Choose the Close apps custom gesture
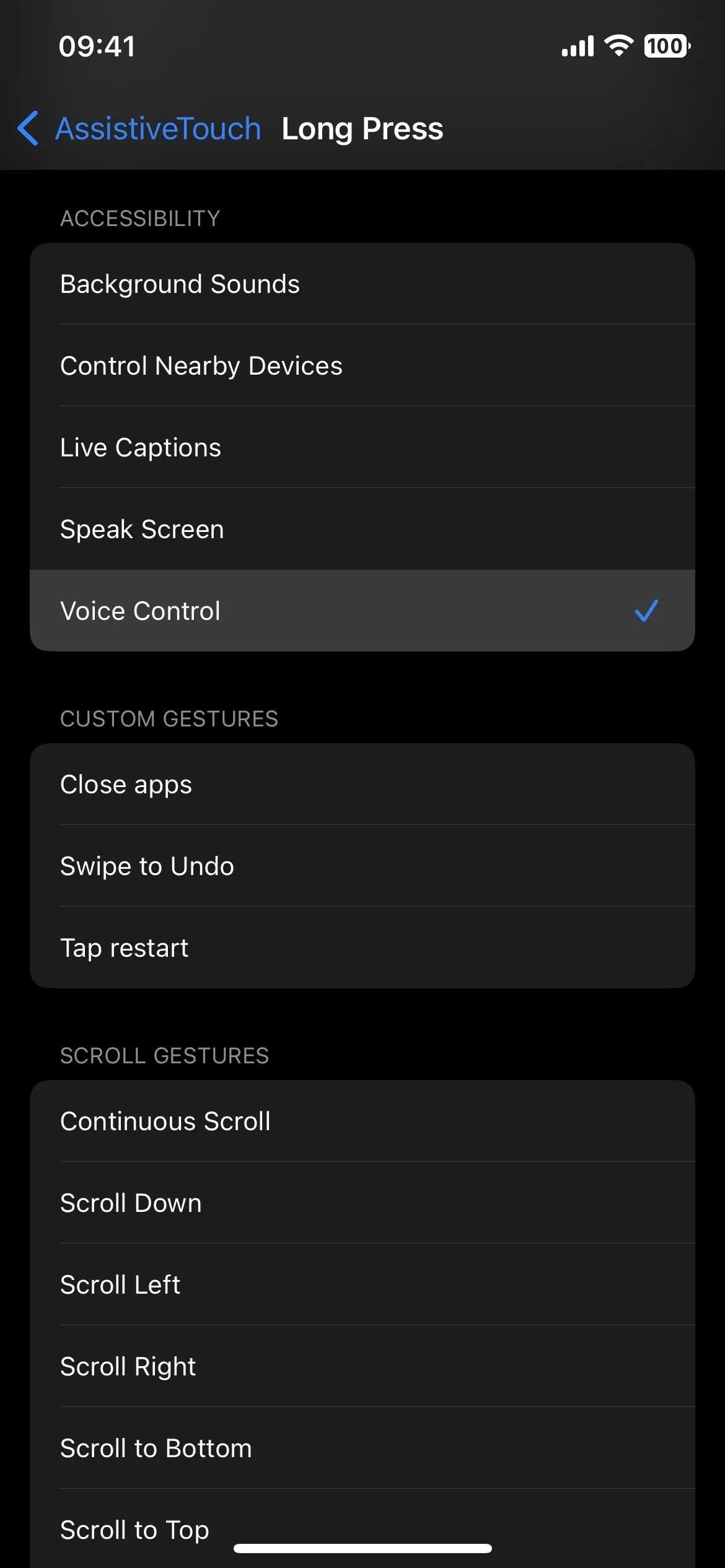 coord(362,784)
